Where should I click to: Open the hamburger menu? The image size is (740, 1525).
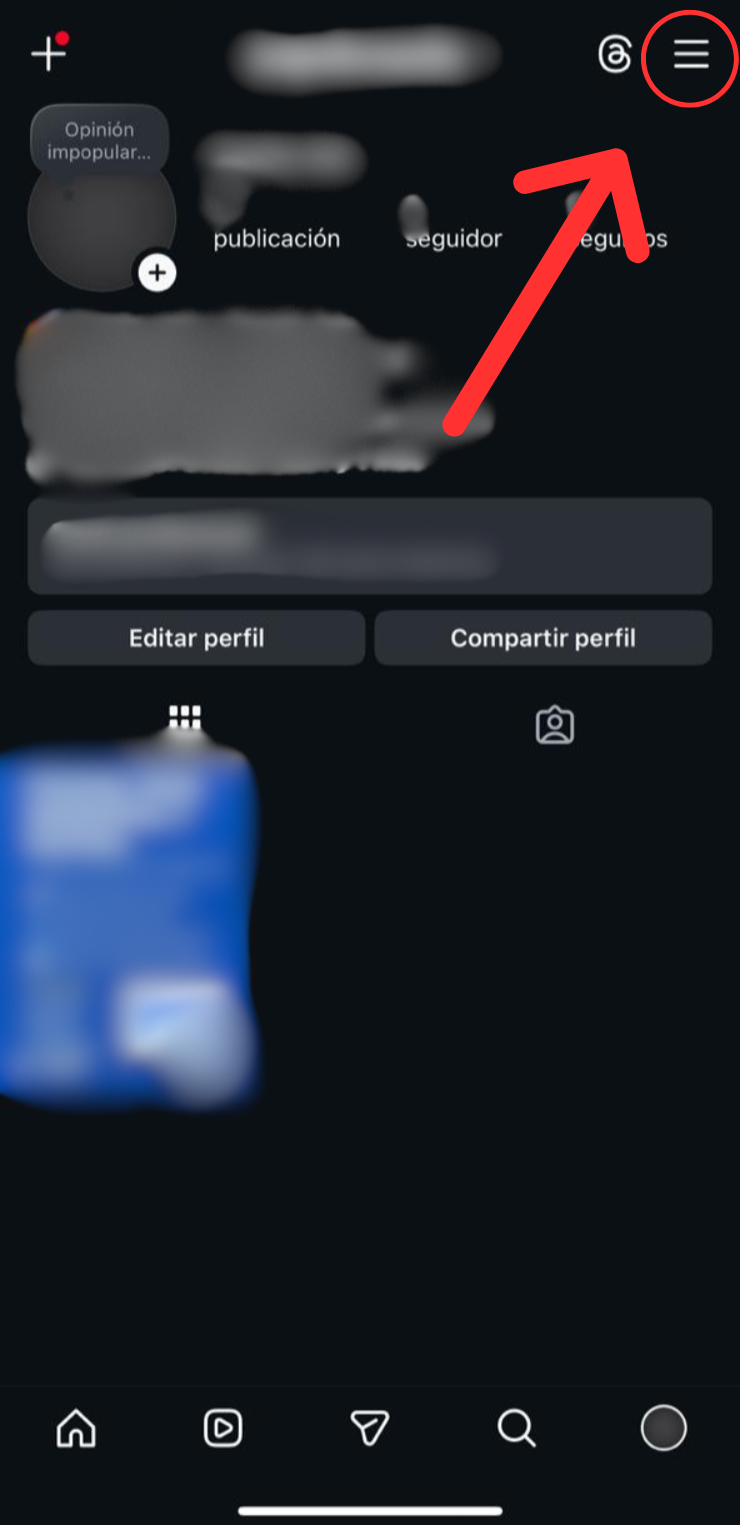690,55
